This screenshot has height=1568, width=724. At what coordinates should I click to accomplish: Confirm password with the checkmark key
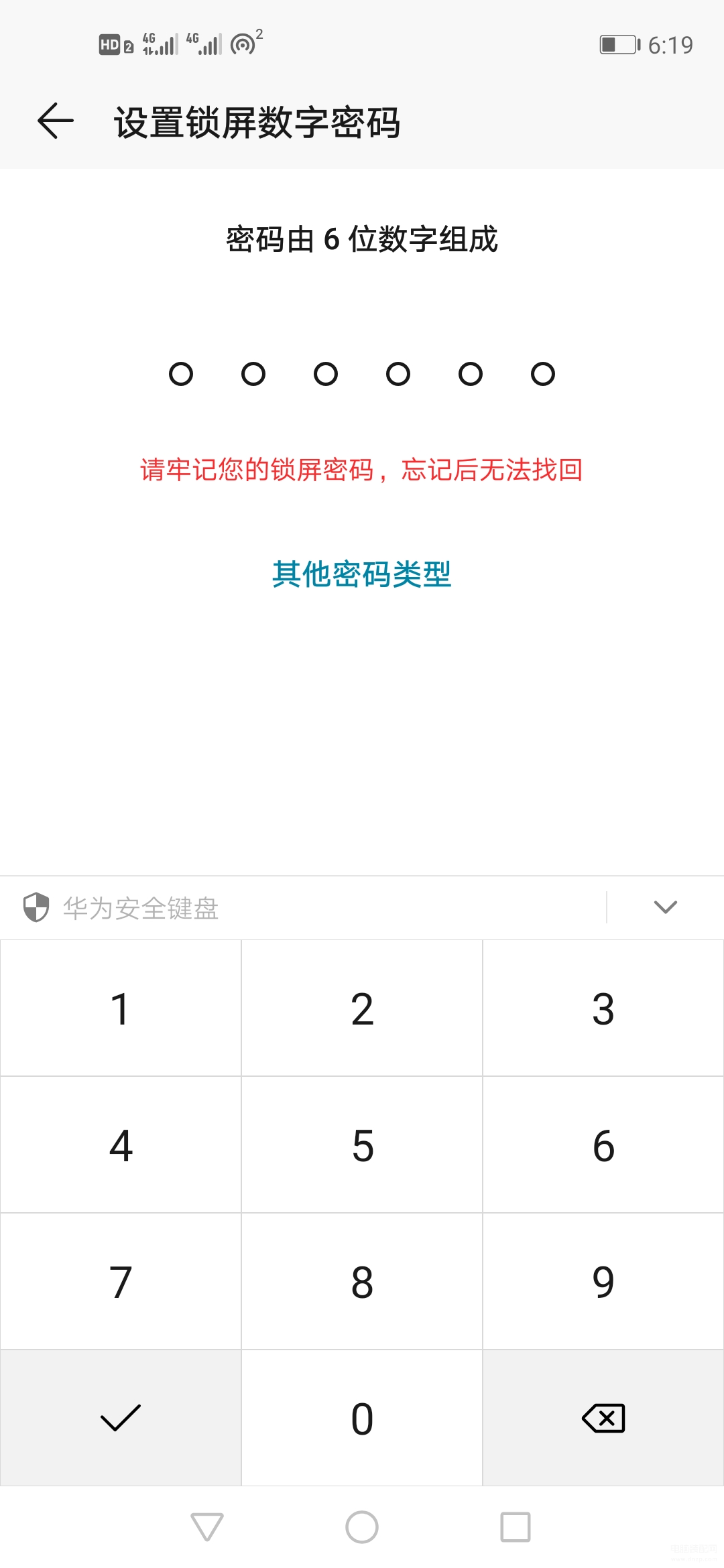(121, 1419)
